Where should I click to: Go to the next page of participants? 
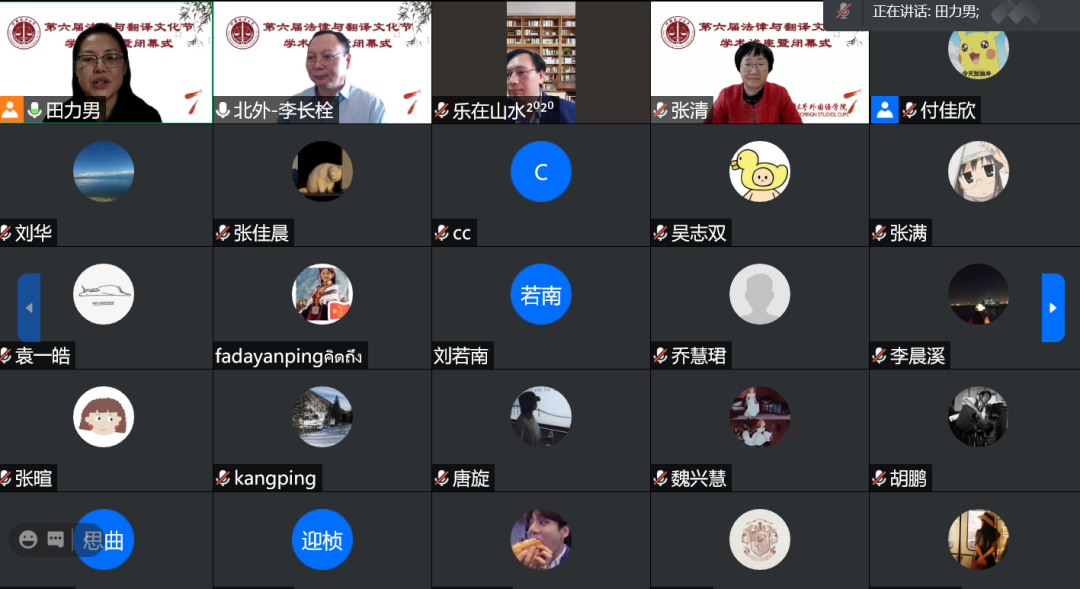pos(1052,308)
